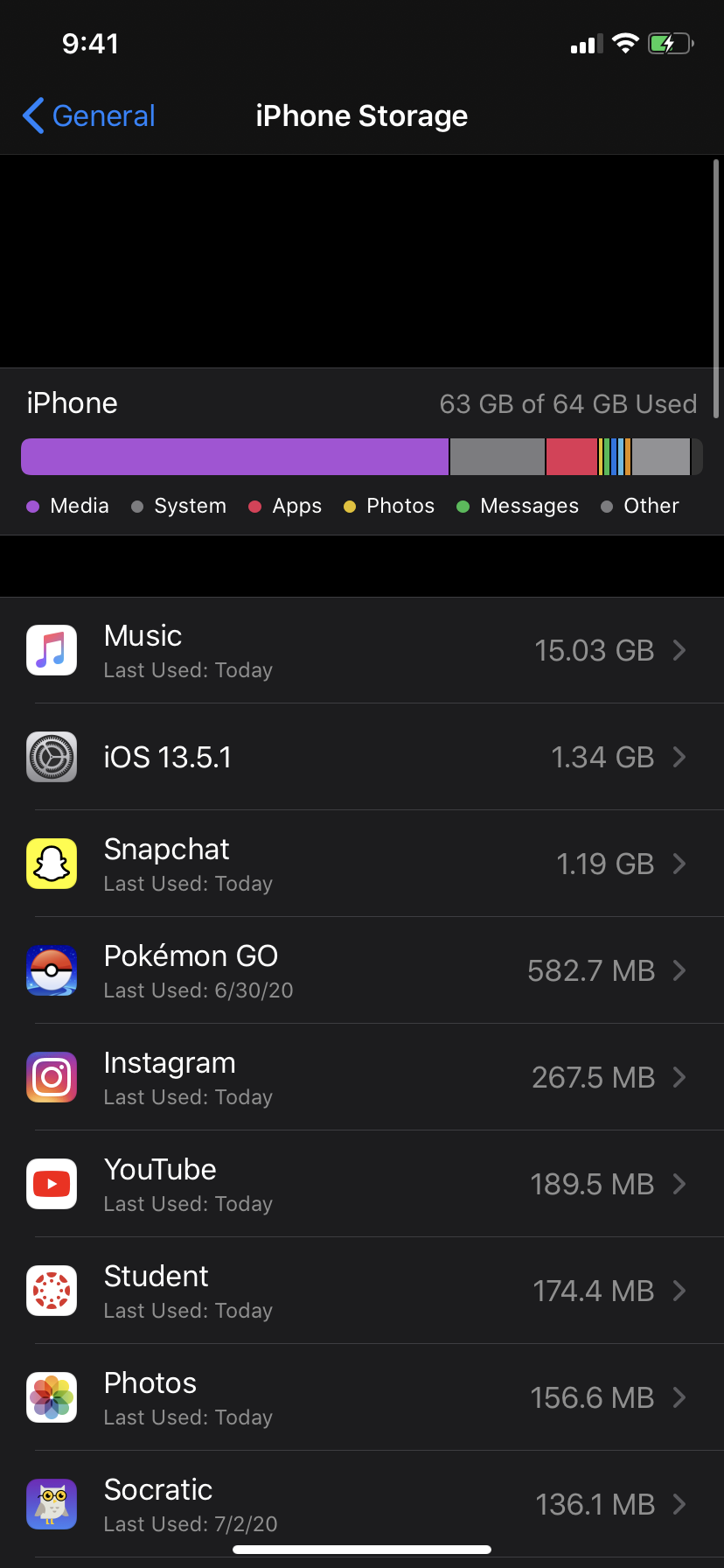724x1568 pixels.
Task: Go back to General settings
Action: (87, 115)
